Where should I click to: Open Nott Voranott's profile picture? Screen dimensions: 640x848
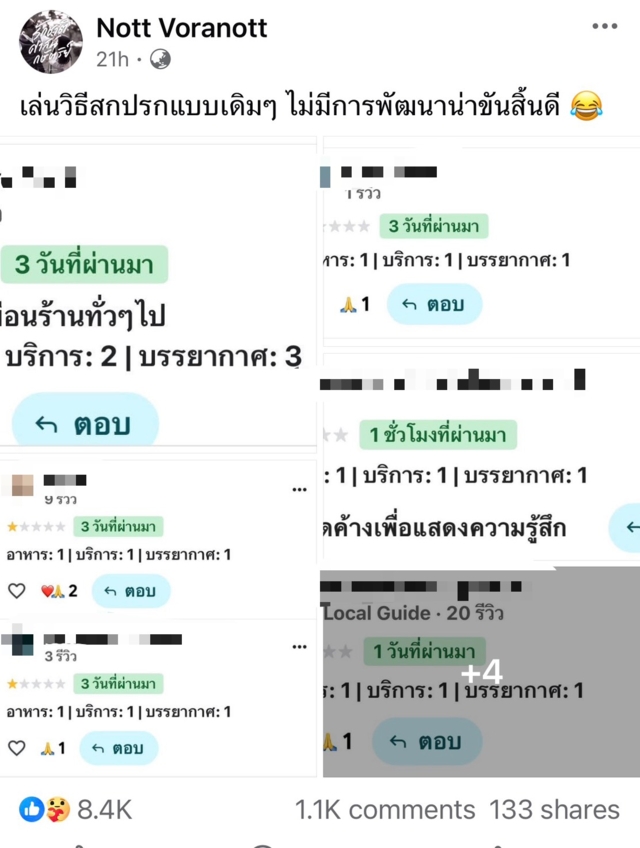51,42
